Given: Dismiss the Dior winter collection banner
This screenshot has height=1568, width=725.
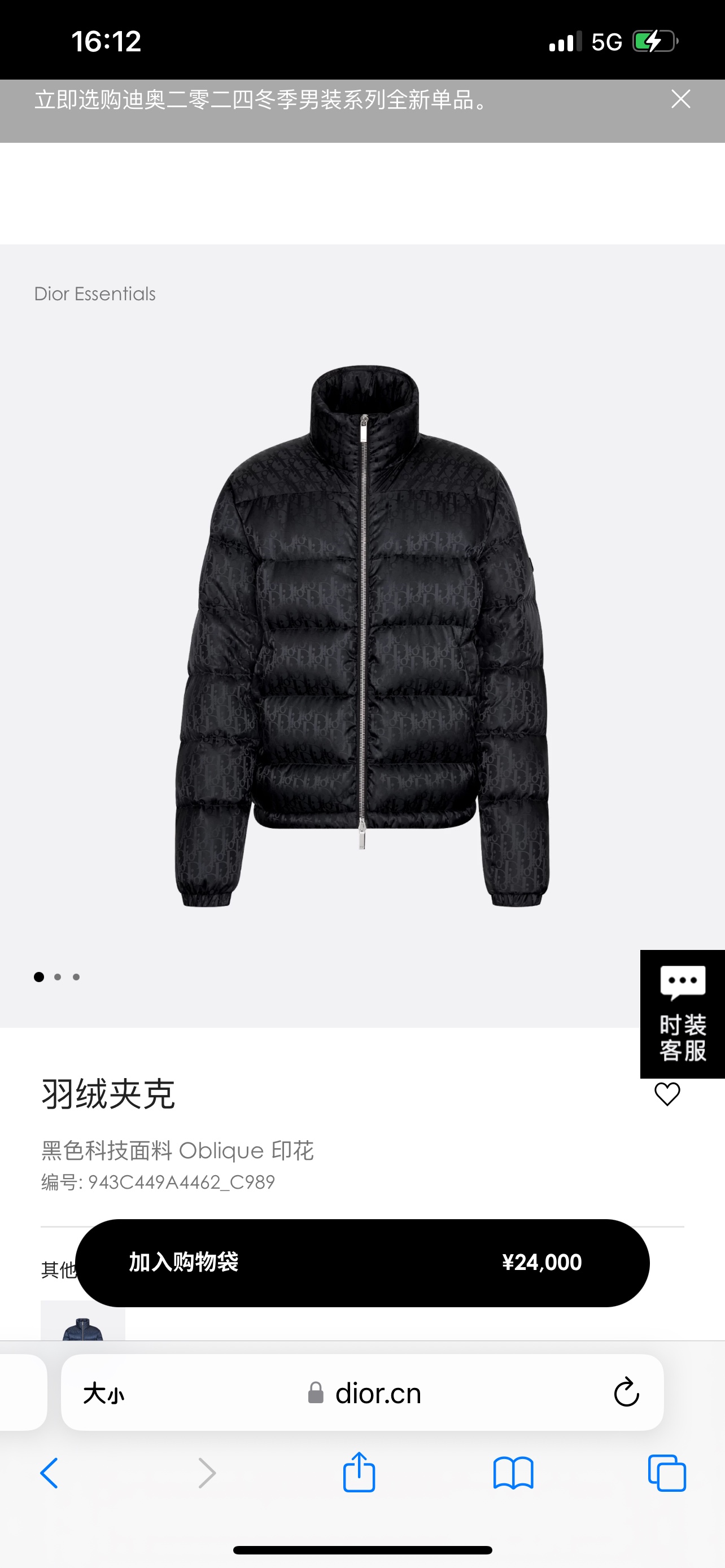Looking at the screenshot, I should coord(680,99).
